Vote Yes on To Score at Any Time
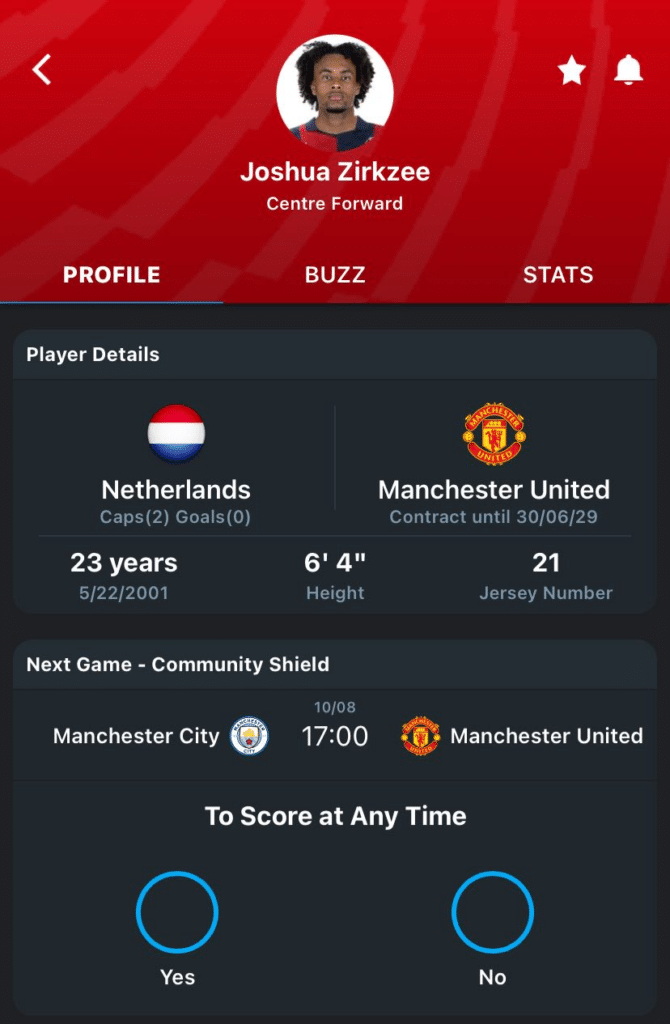The width and height of the screenshot is (670, 1024). [x=177, y=912]
